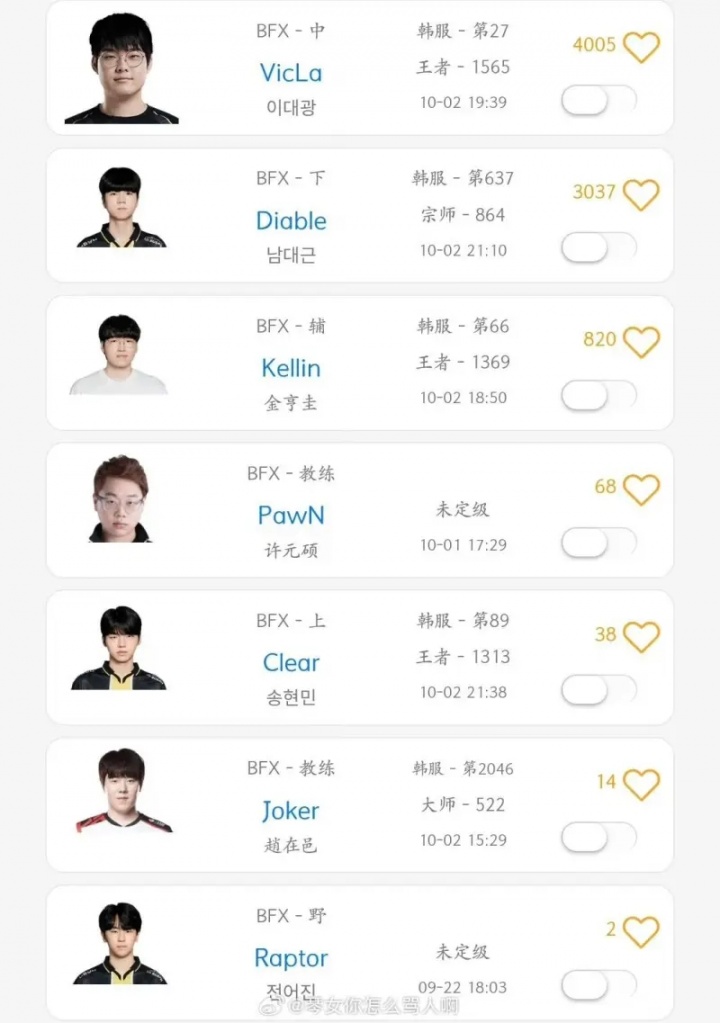Image resolution: width=720 pixels, height=1023 pixels.
Task: Open Clear's player profile
Action: [x=291, y=663]
